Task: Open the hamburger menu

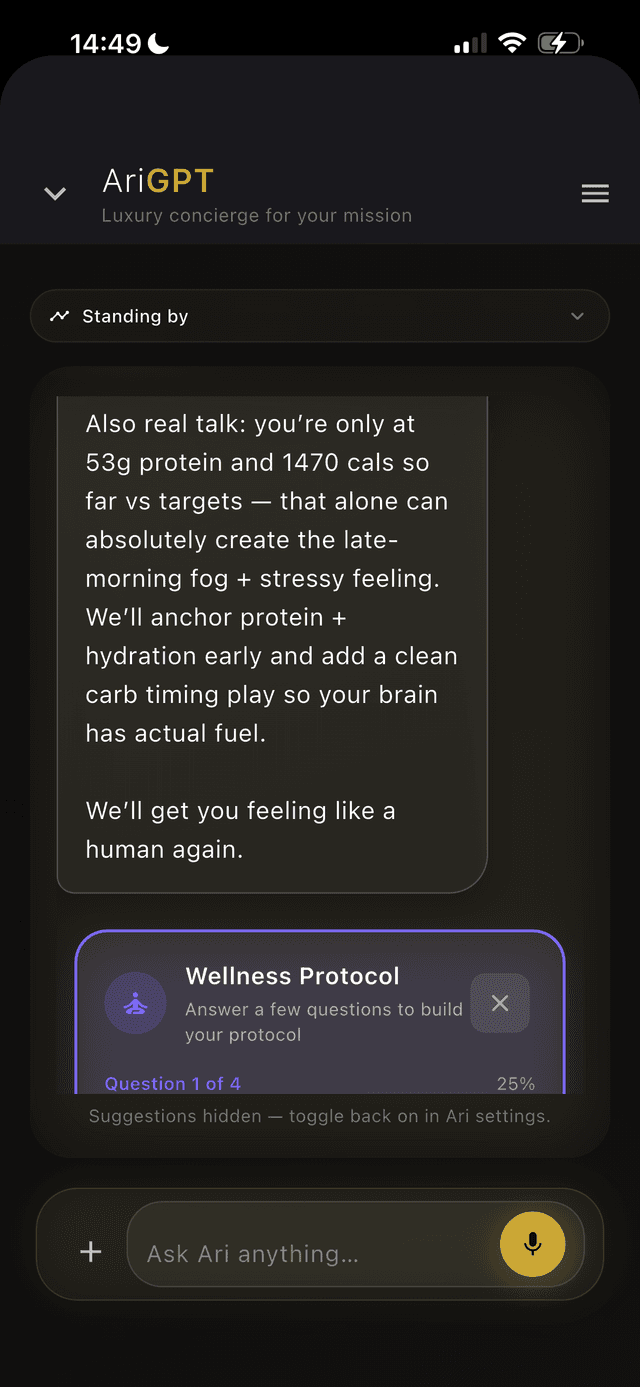Action: pos(595,194)
